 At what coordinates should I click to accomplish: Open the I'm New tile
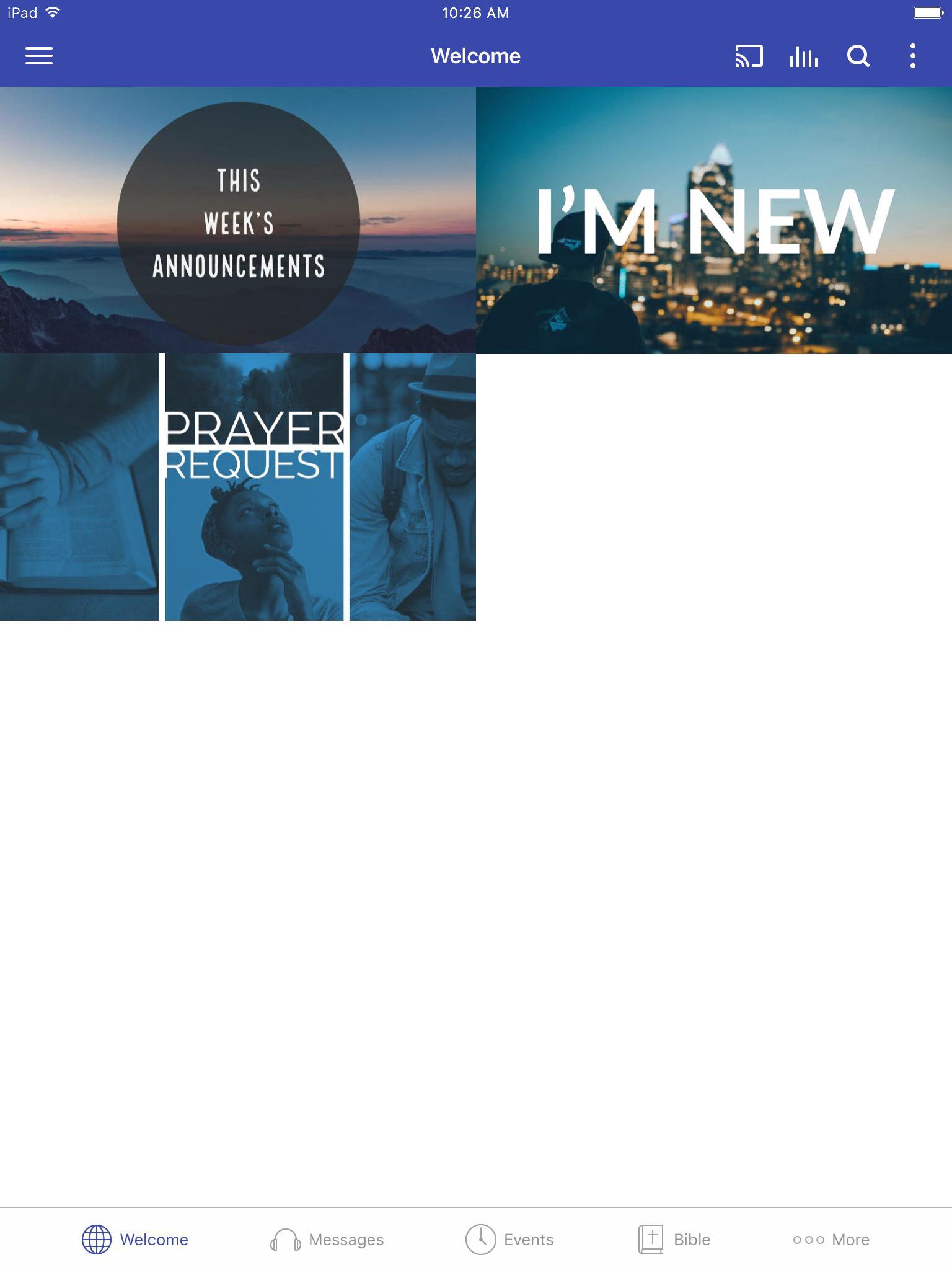pyautogui.click(x=714, y=220)
